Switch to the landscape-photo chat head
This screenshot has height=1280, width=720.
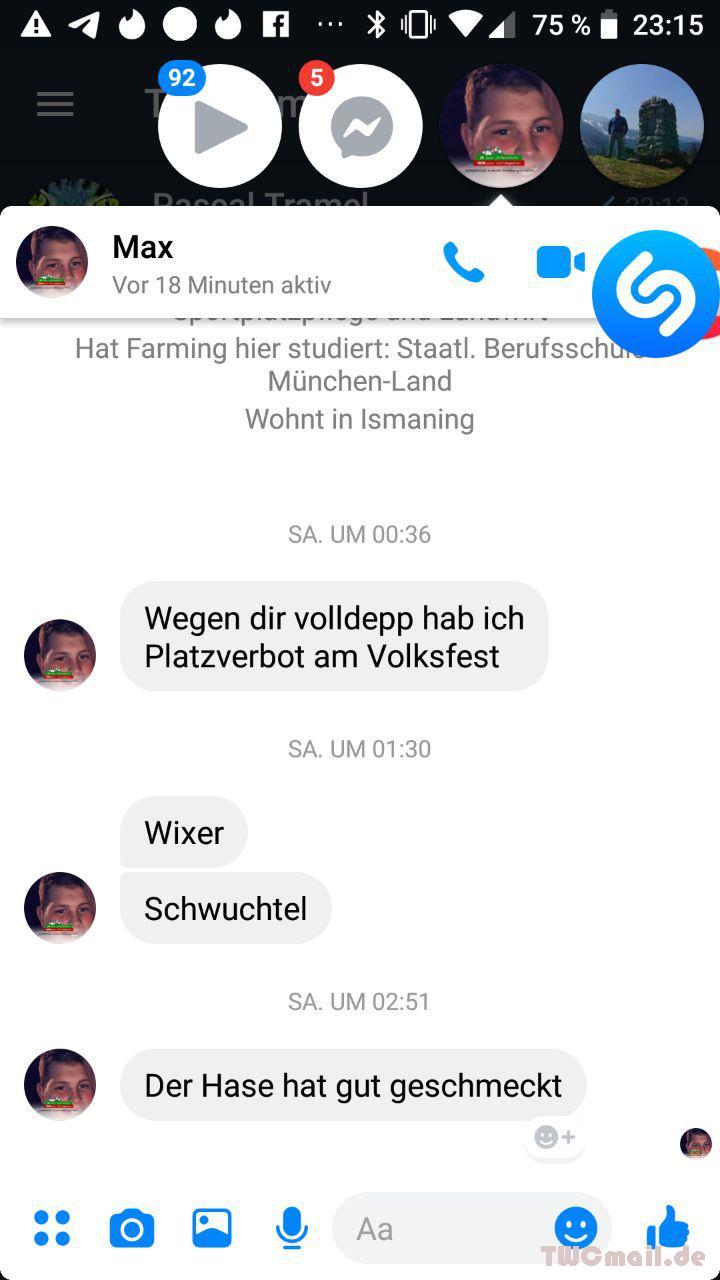pyautogui.click(x=641, y=127)
